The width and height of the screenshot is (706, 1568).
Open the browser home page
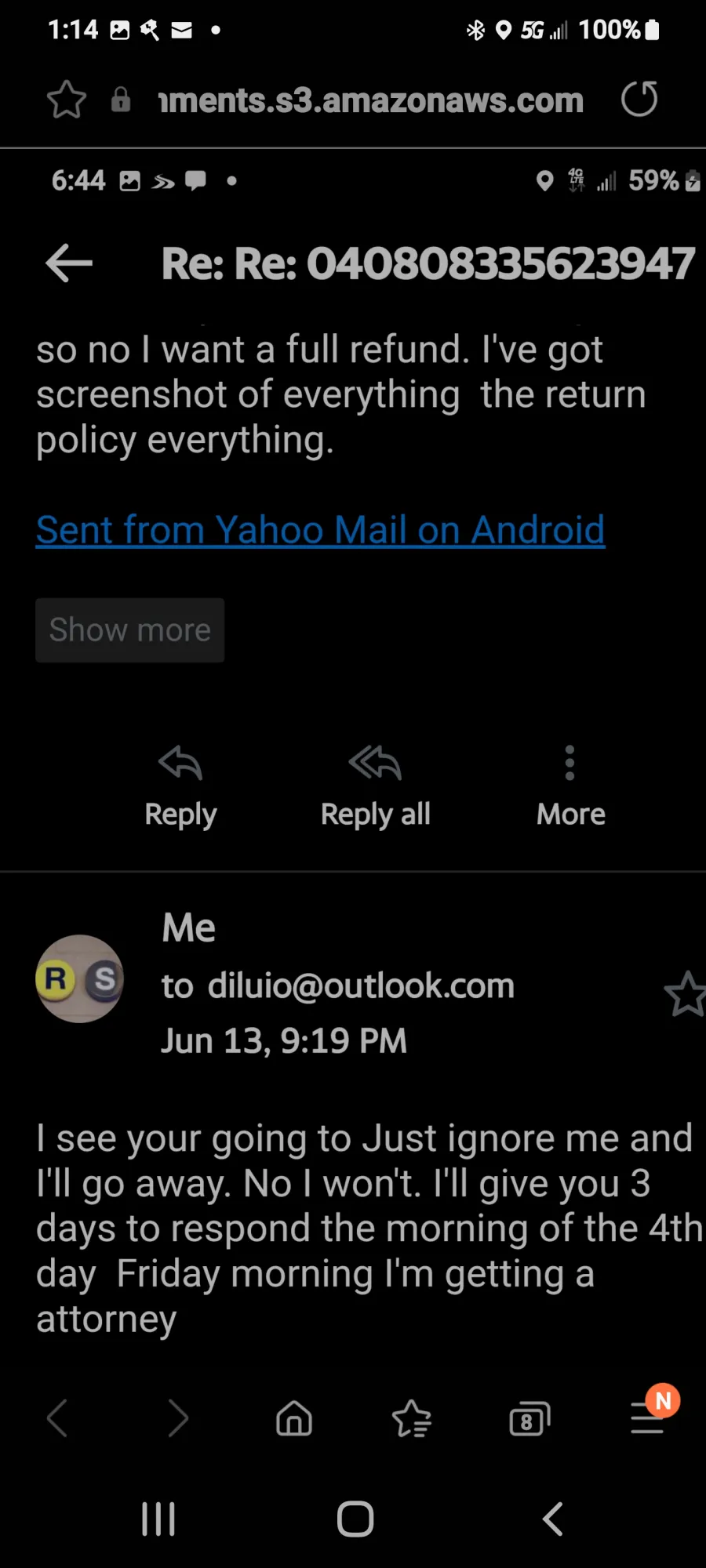pos(294,1418)
